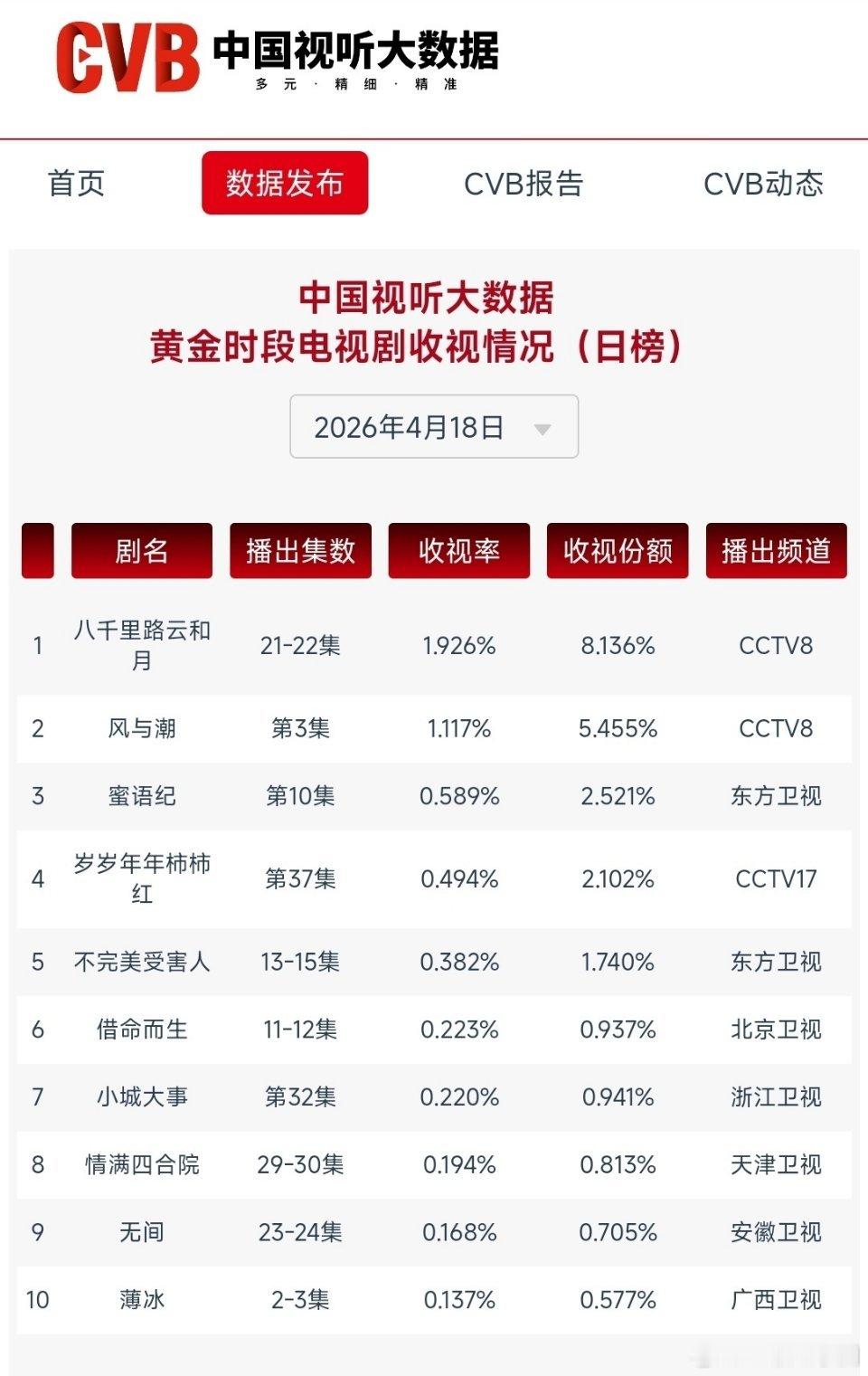Expand the 播出集数 column header
Image resolution: width=868 pixels, height=1376 pixels.
302,551
